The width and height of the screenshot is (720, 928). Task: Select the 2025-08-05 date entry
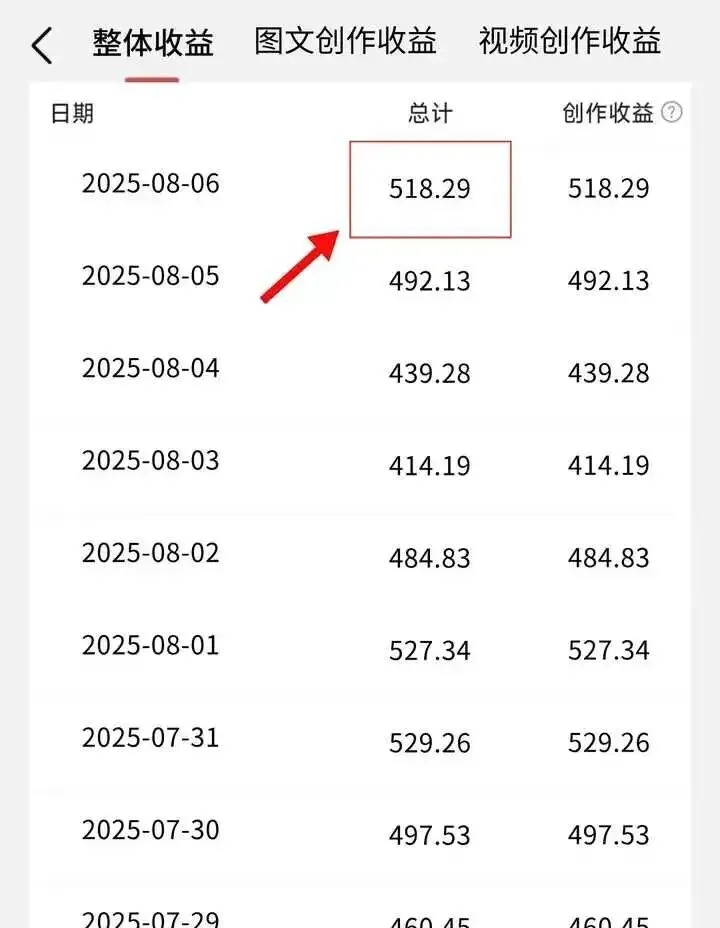click(150, 276)
